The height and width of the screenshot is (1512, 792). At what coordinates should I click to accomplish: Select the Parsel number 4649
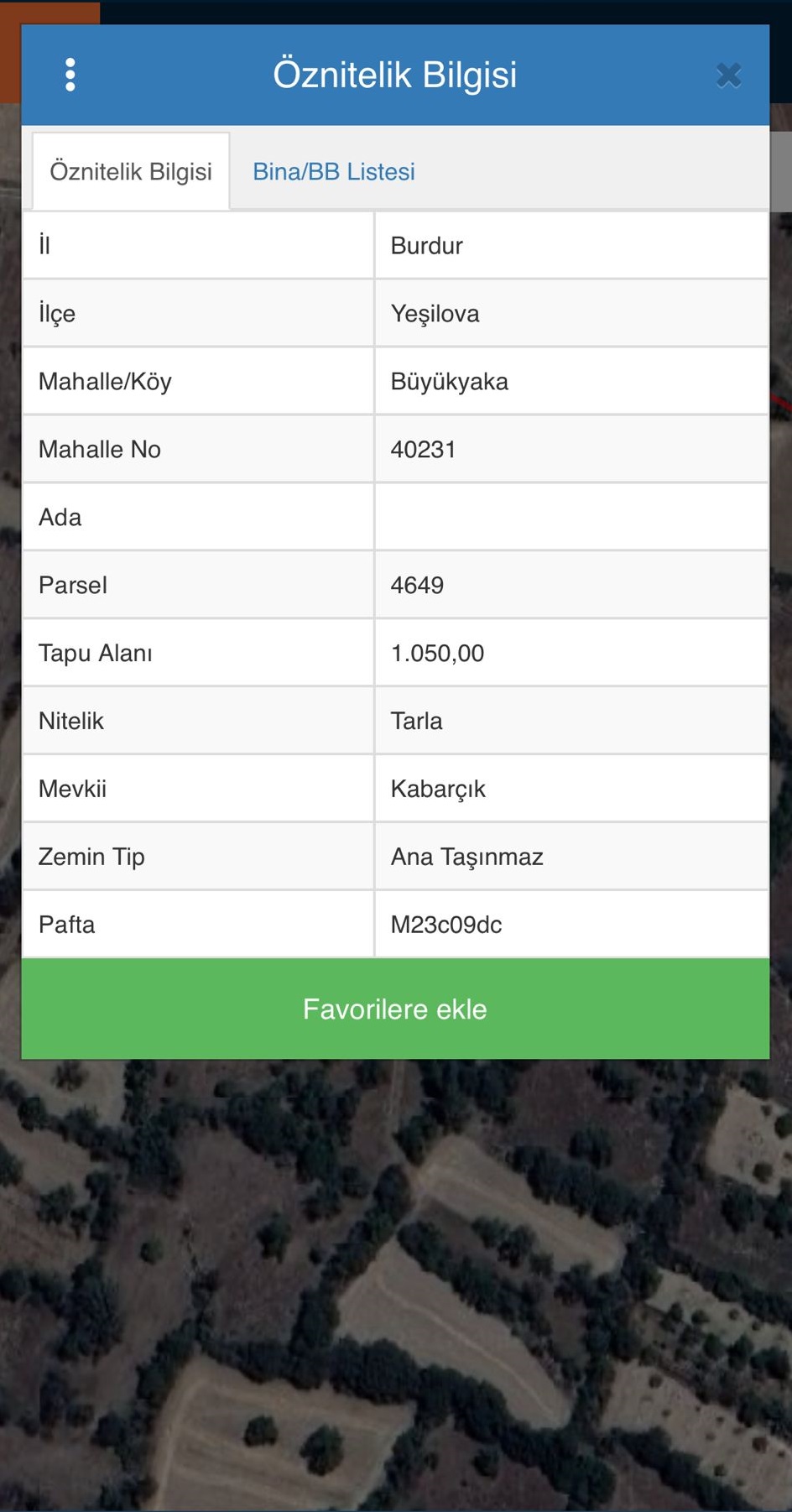click(x=571, y=585)
